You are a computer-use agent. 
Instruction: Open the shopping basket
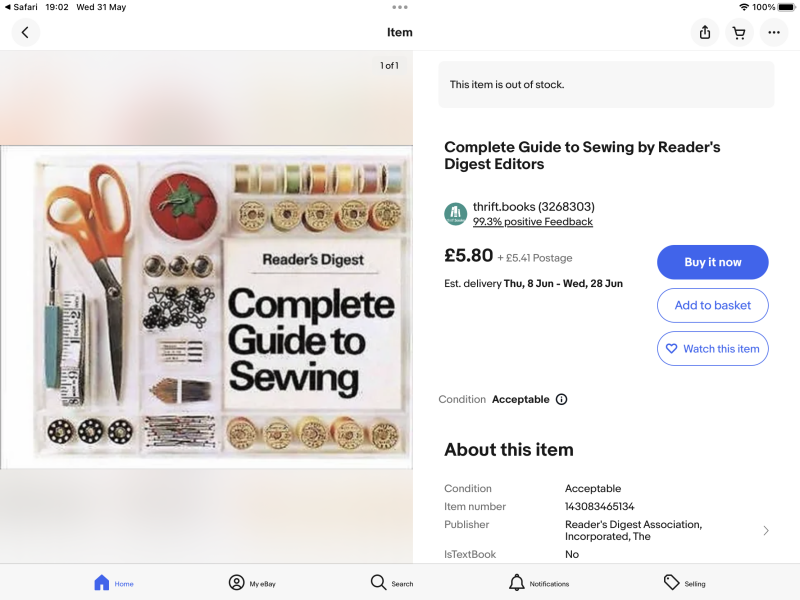pos(739,32)
